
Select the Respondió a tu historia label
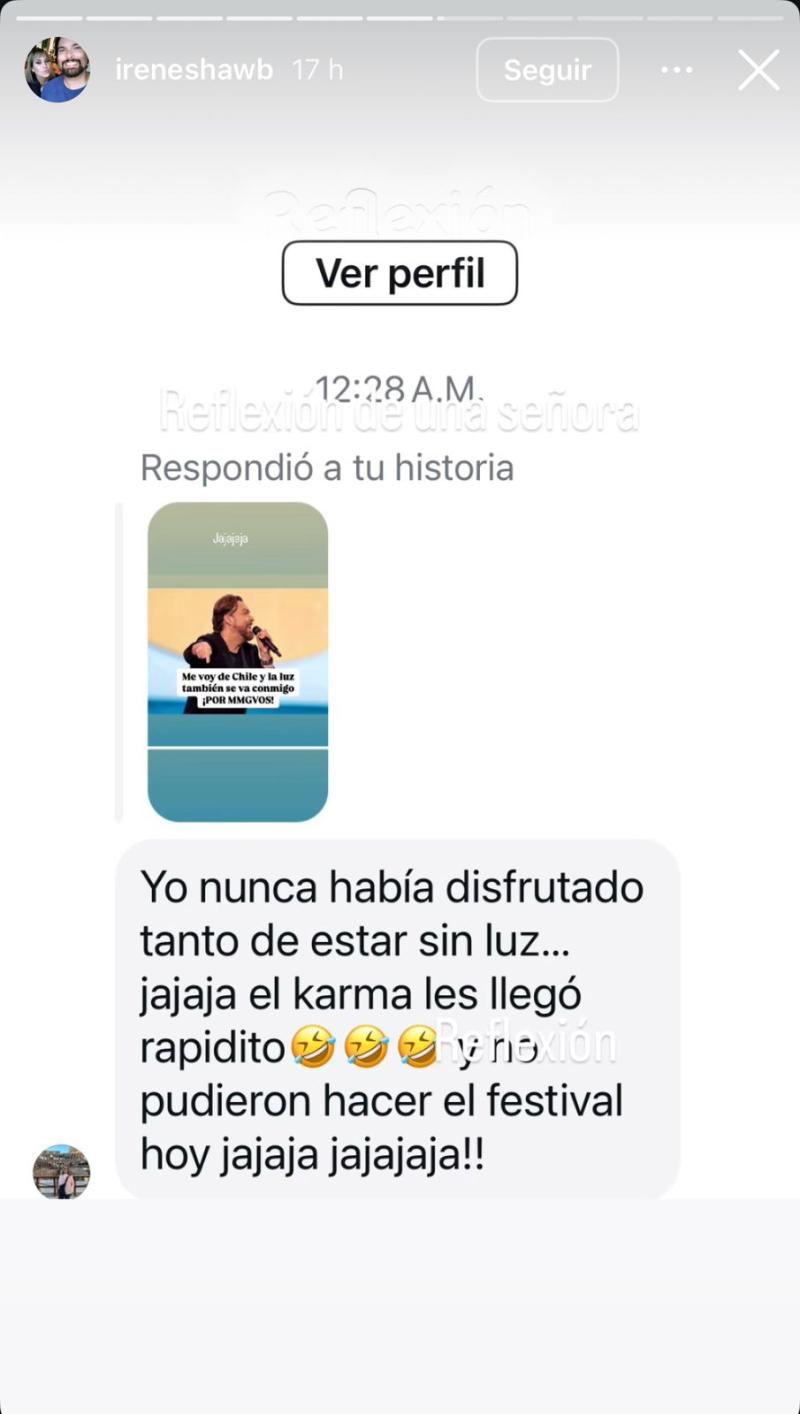tap(328, 466)
